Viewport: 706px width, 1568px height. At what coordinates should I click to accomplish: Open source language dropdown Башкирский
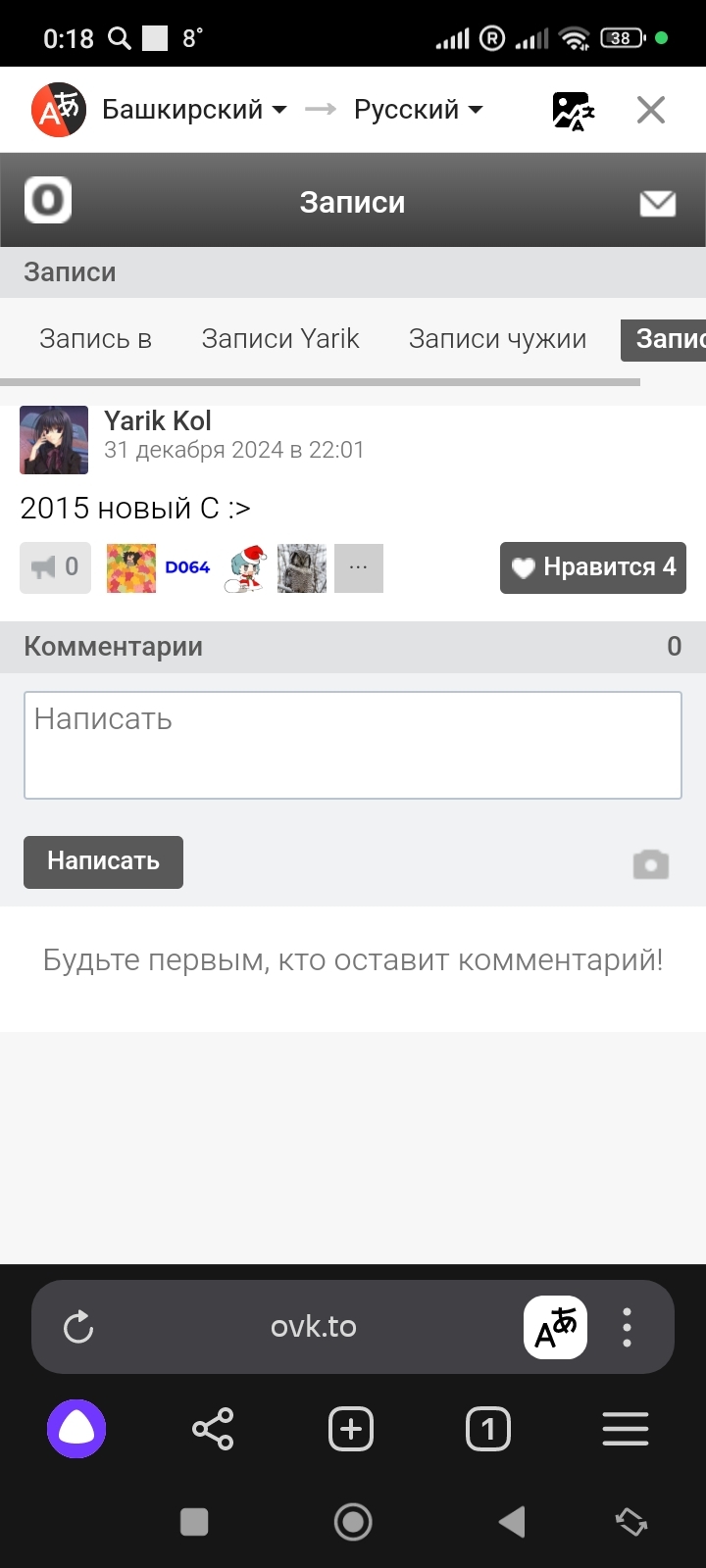pos(194,109)
